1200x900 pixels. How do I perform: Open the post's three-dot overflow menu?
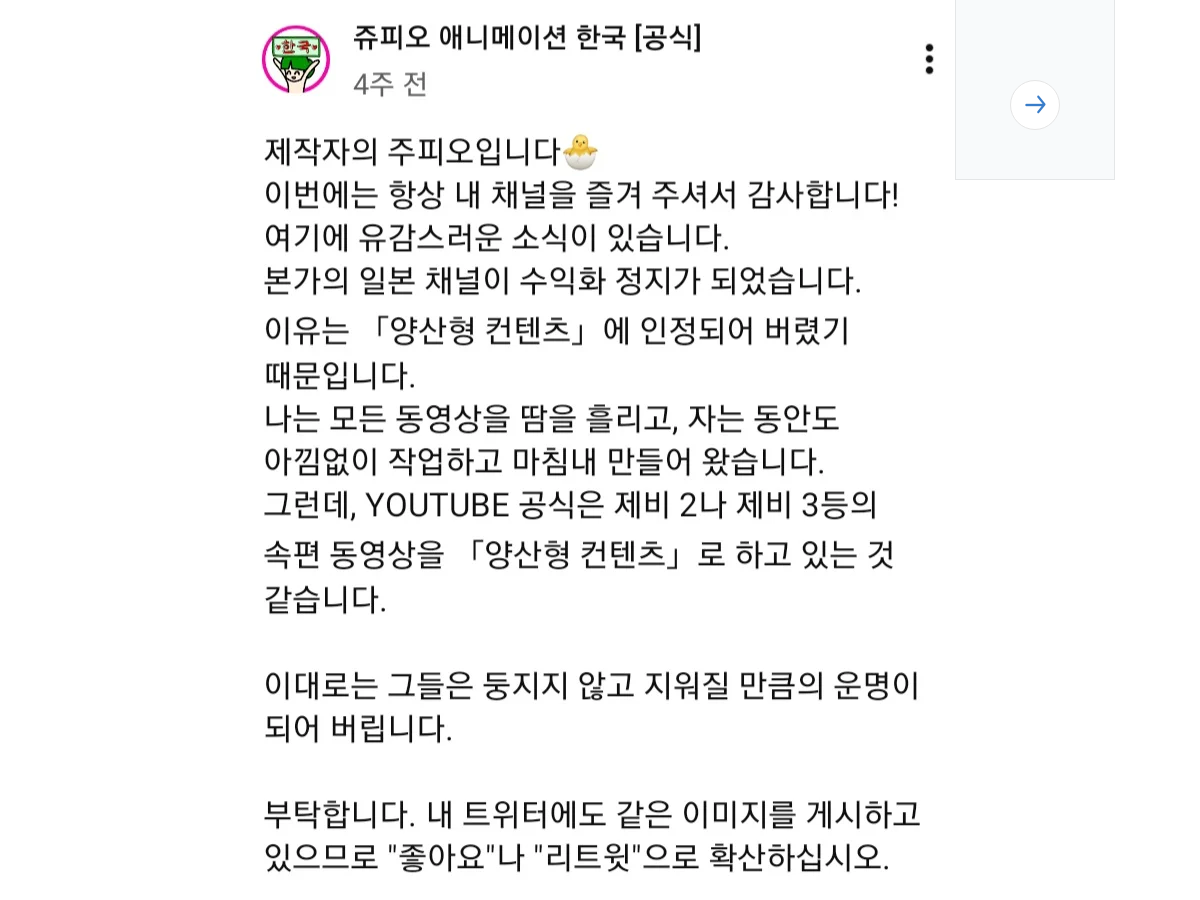(x=929, y=59)
